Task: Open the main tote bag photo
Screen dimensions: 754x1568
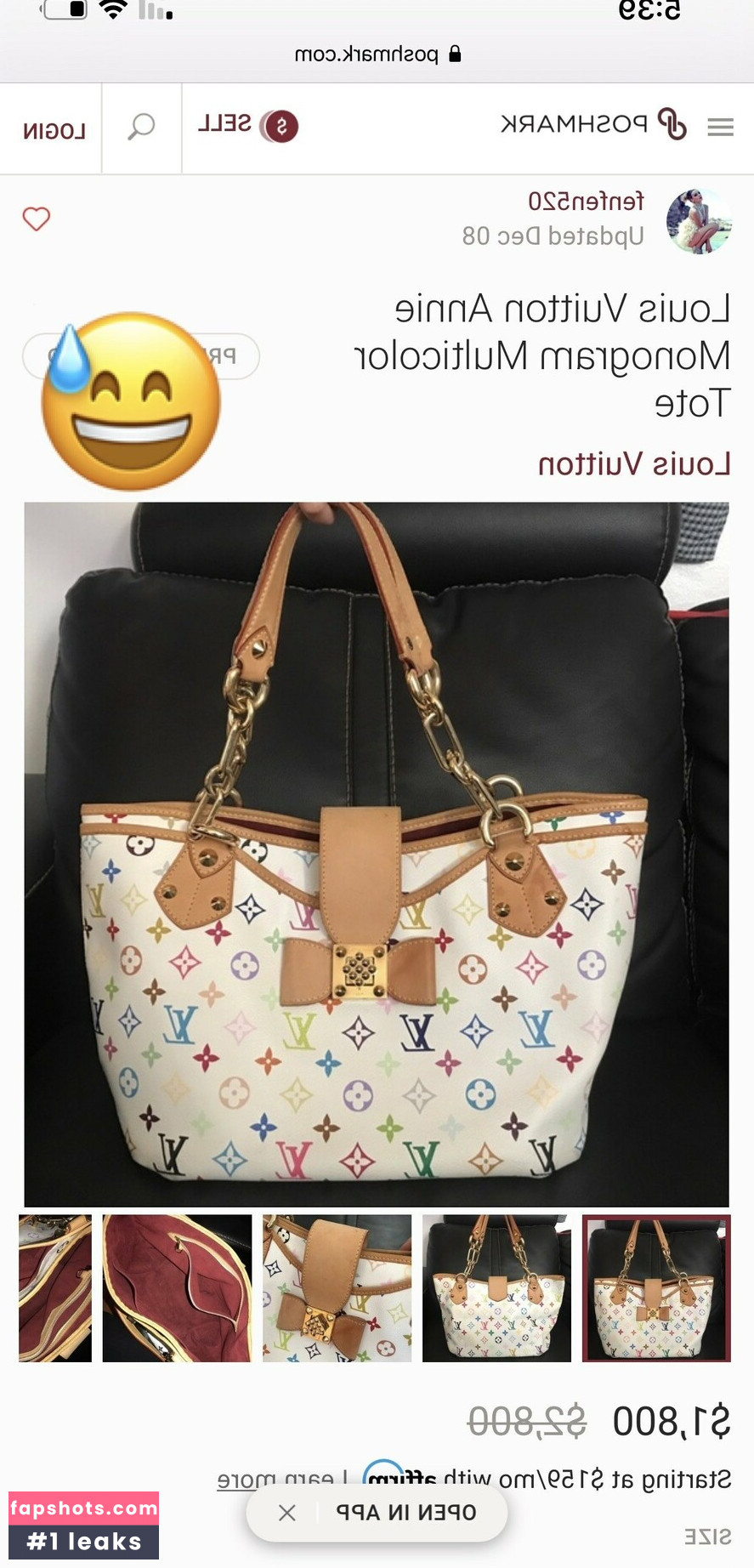Action: click(377, 854)
